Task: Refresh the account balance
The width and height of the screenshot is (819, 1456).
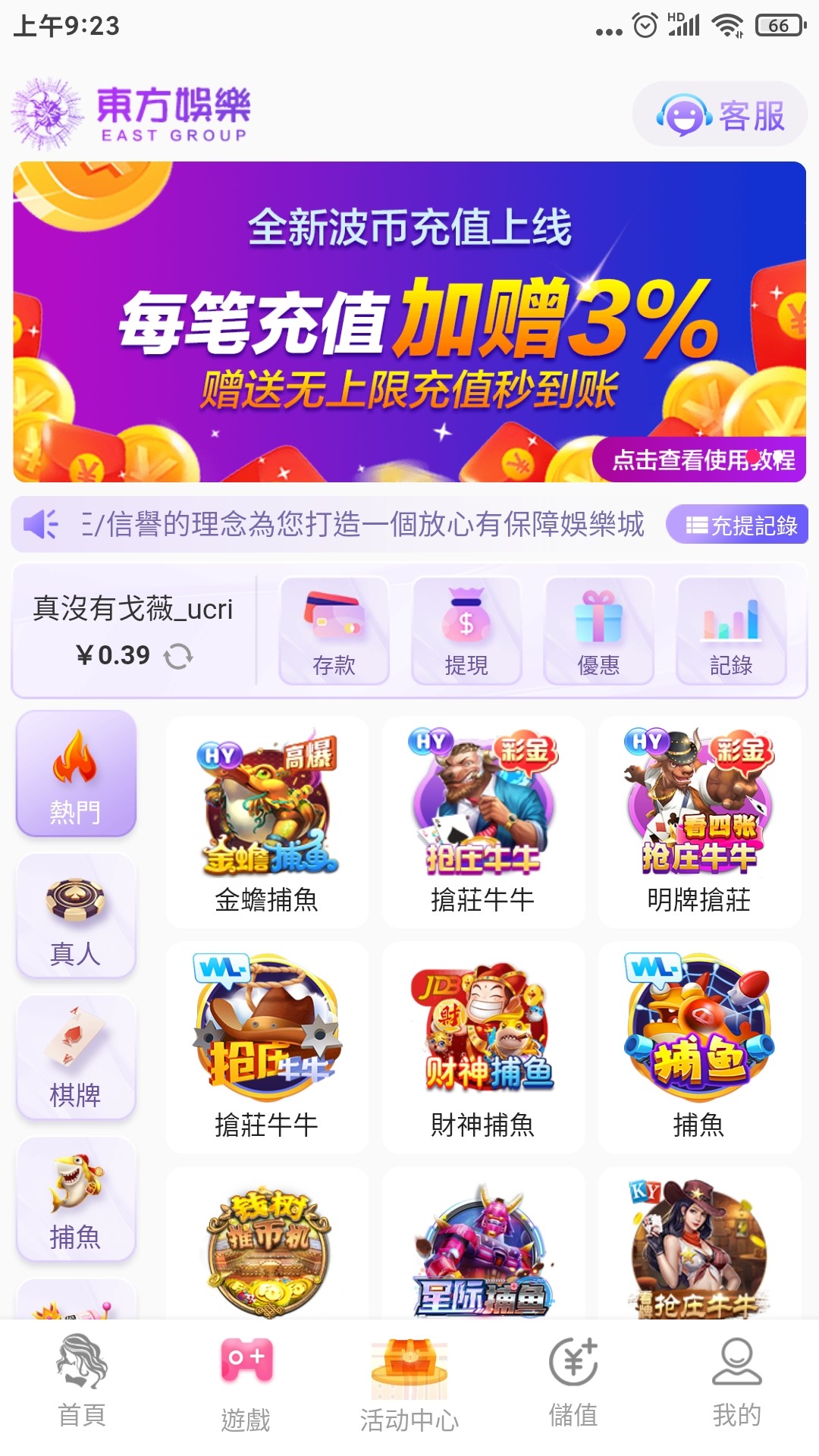Action: click(x=179, y=655)
